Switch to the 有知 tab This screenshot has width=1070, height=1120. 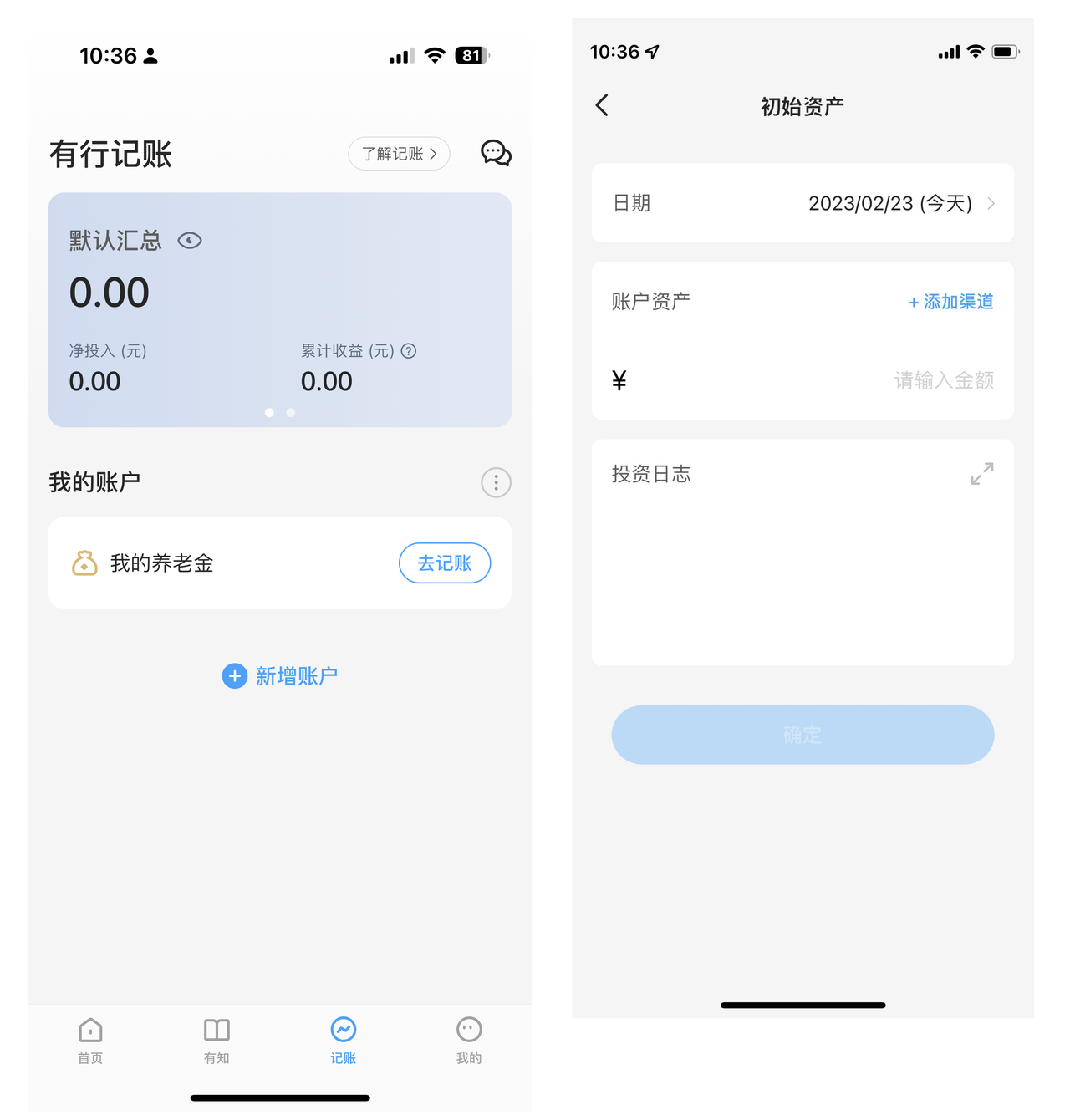(x=217, y=1040)
